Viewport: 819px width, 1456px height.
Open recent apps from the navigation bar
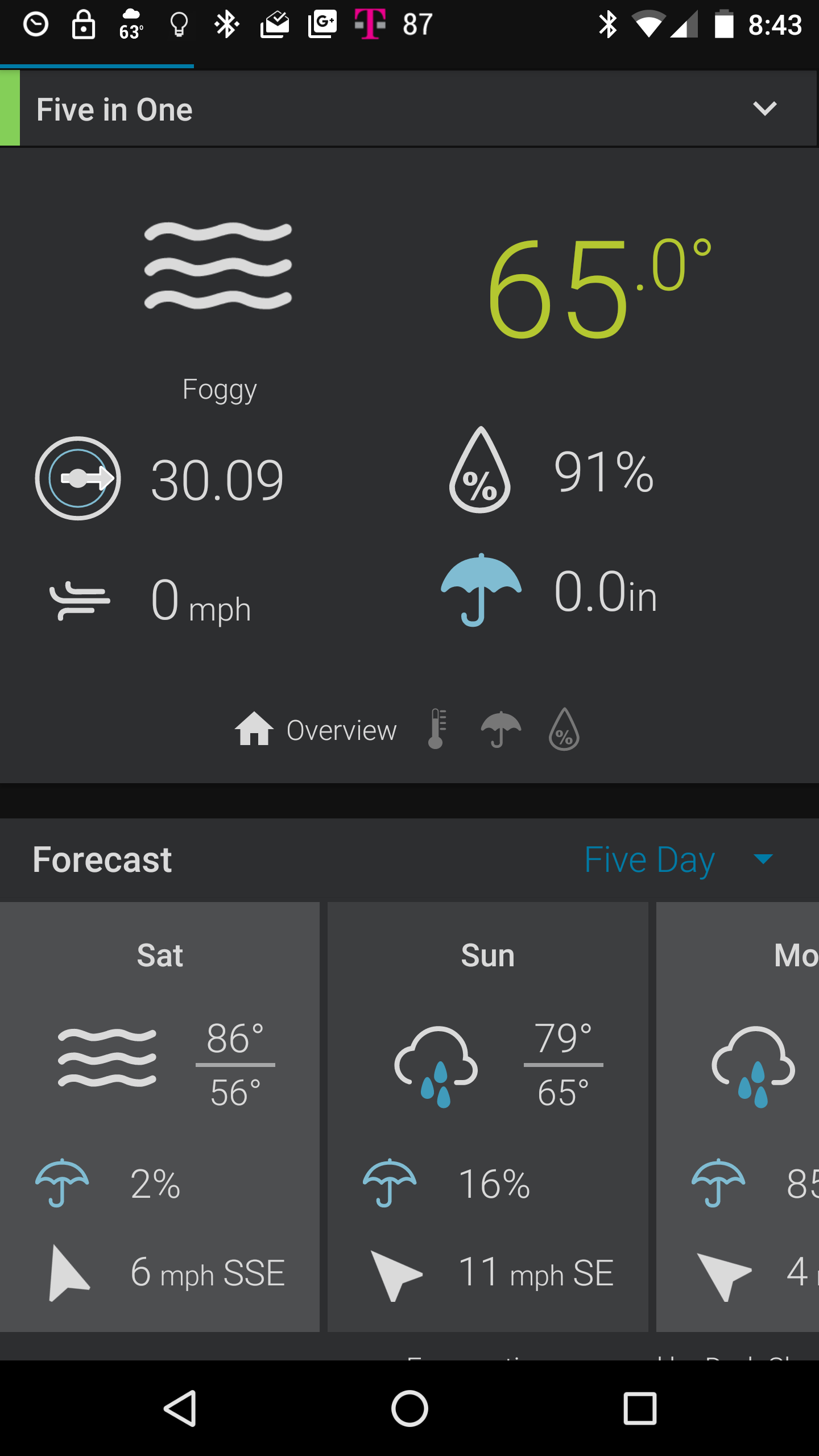(640, 1408)
